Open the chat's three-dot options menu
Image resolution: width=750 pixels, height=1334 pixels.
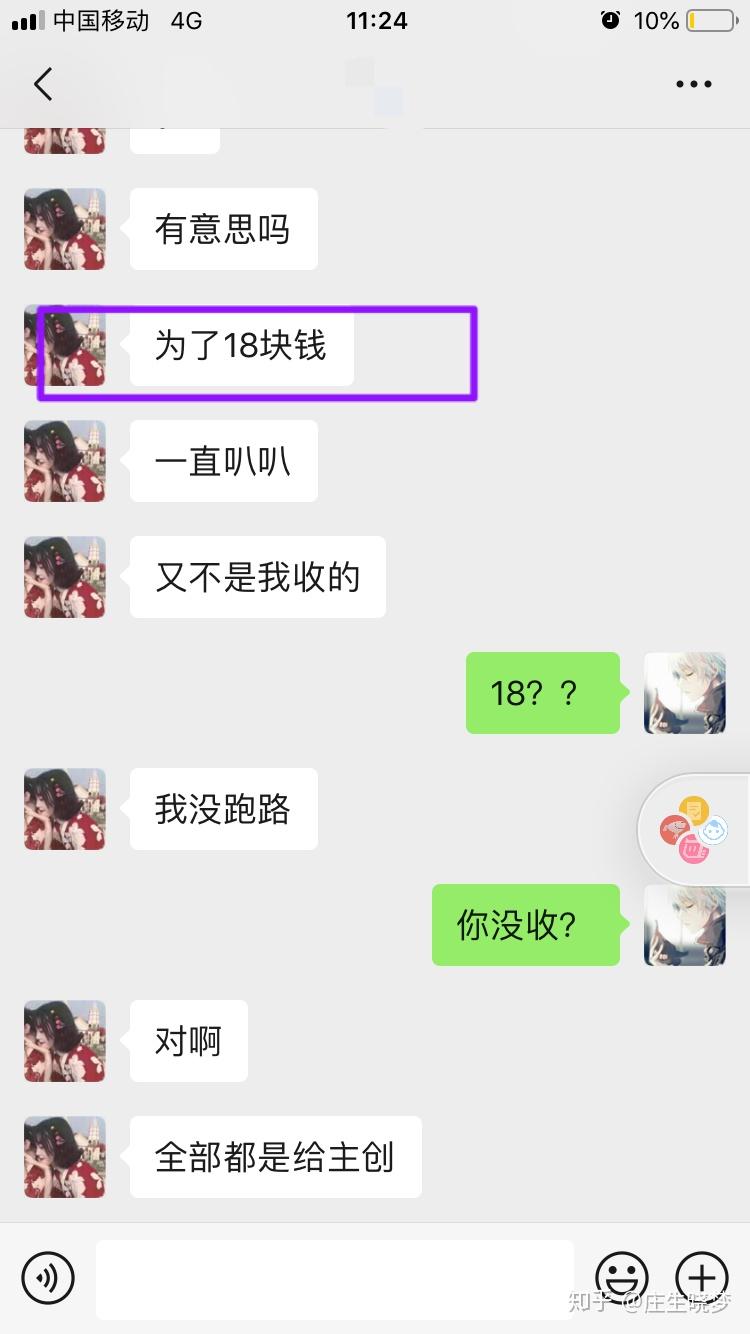(693, 84)
